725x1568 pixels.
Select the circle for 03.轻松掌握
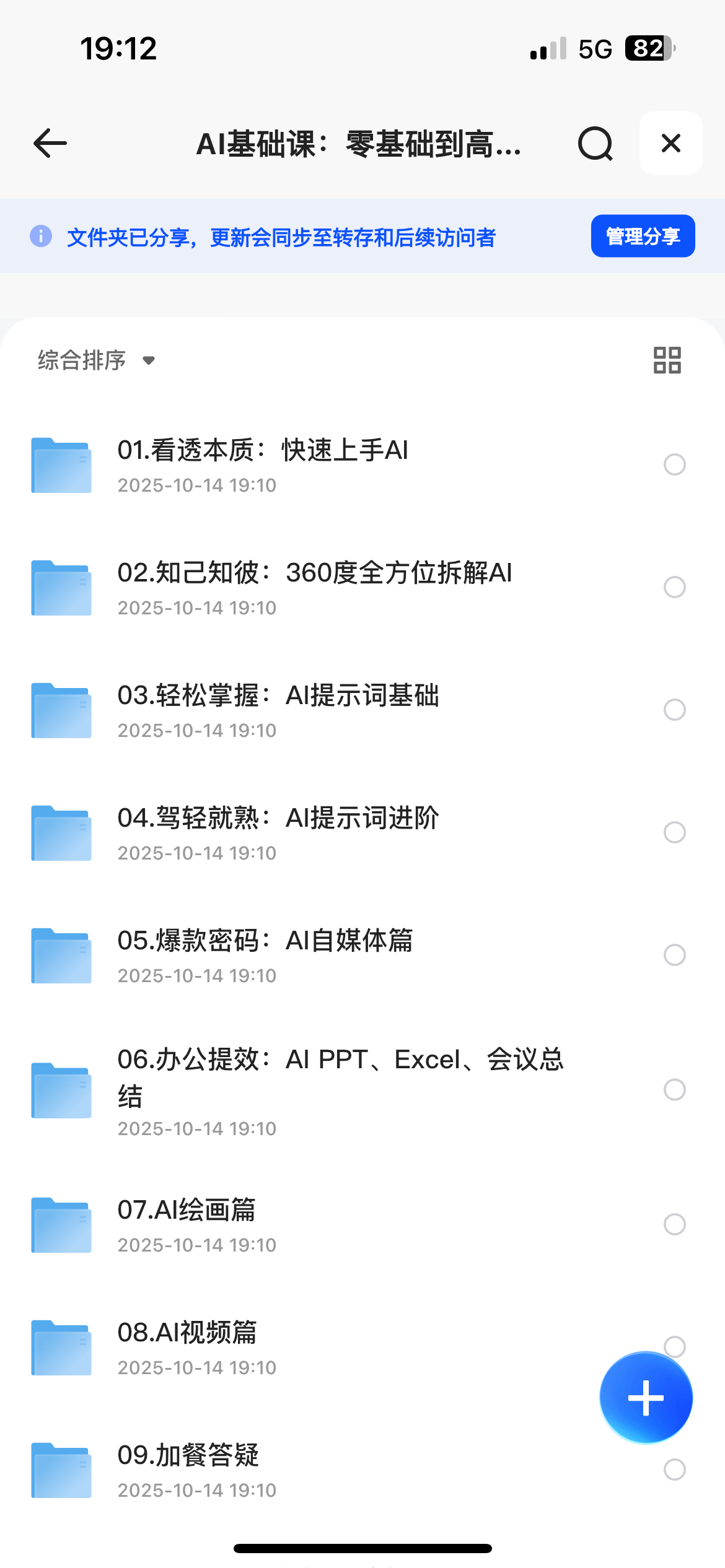pos(674,710)
